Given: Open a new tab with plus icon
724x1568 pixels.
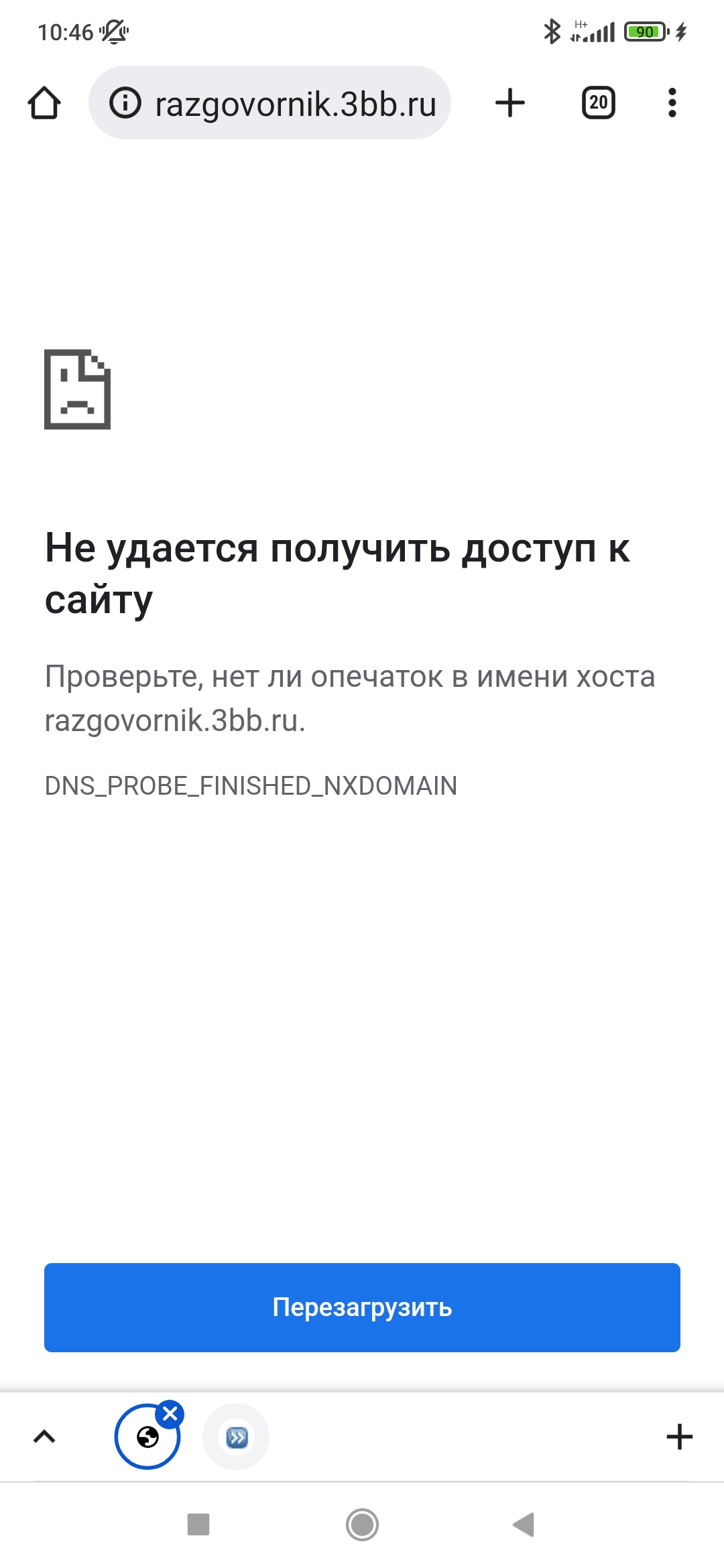Looking at the screenshot, I should tap(510, 103).
